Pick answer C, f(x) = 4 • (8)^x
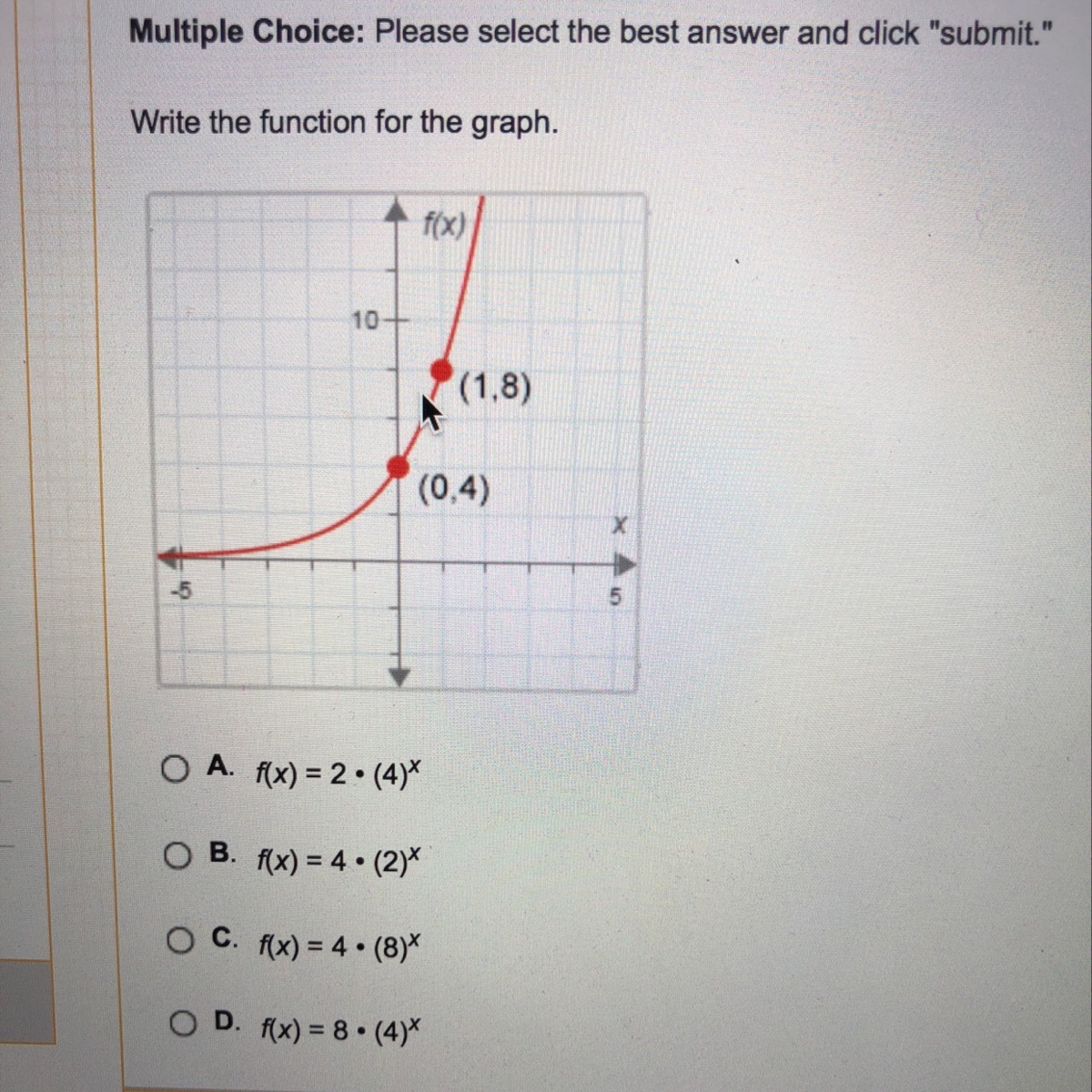Image resolution: width=1092 pixels, height=1092 pixels. point(181,941)
